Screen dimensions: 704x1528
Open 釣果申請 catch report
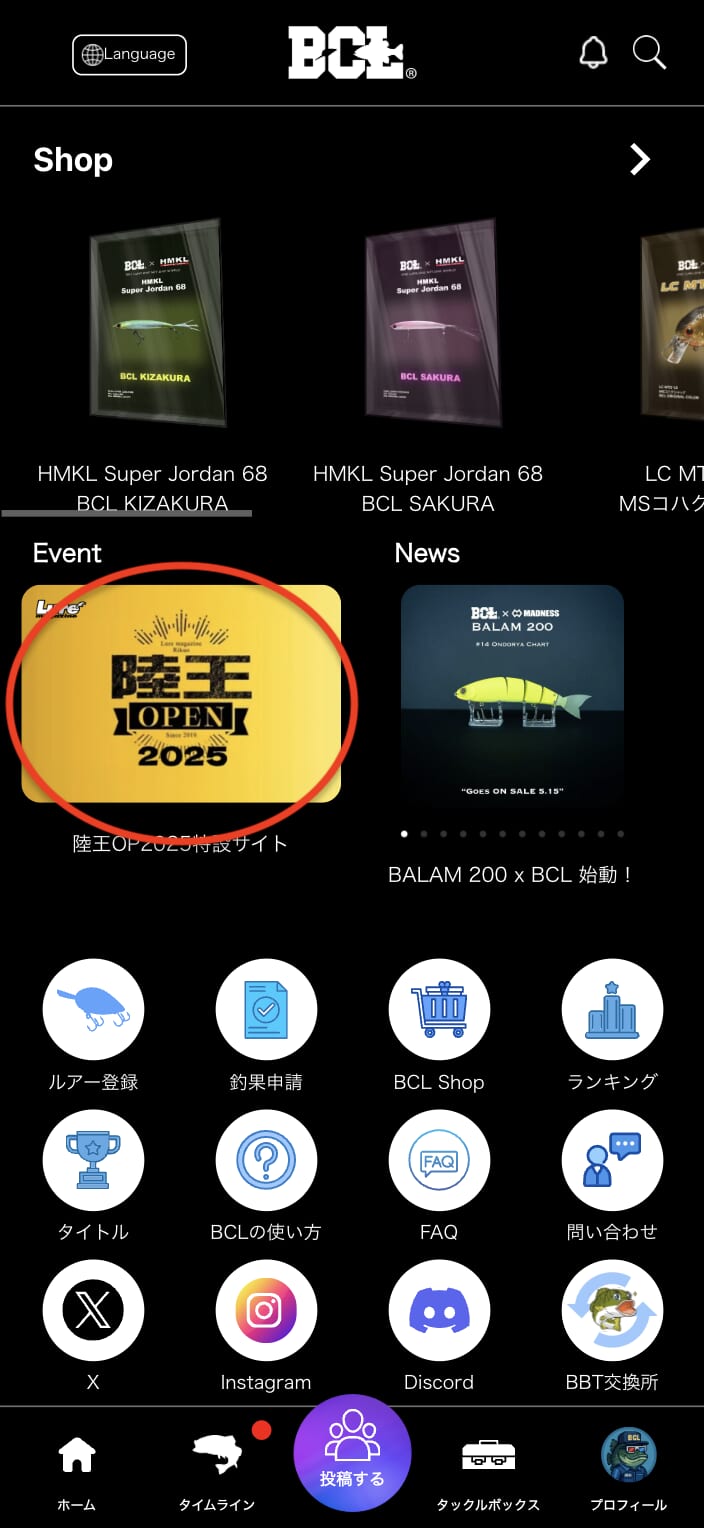pyautogui.click(x=266, y=1009)
